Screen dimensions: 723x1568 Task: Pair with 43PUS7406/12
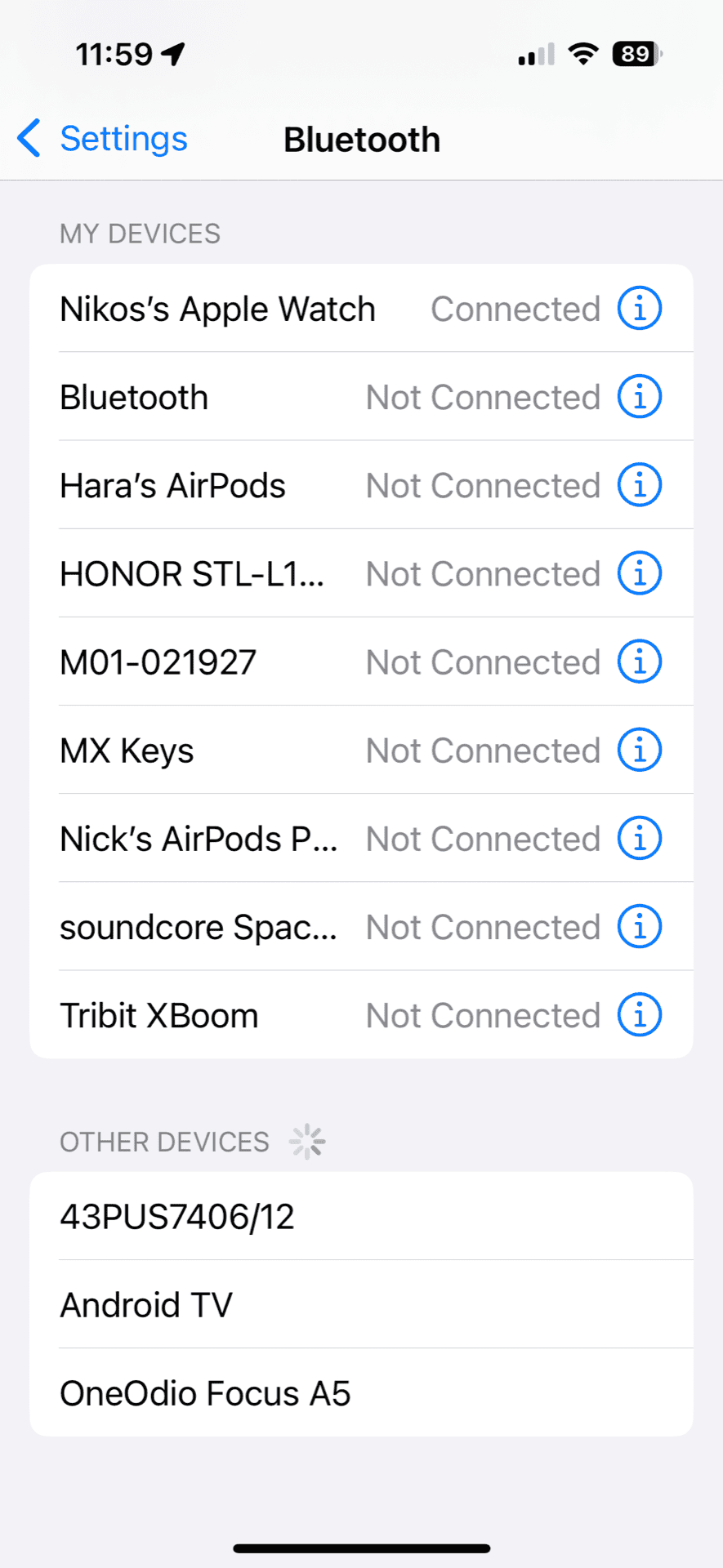tap(361, 1216)
